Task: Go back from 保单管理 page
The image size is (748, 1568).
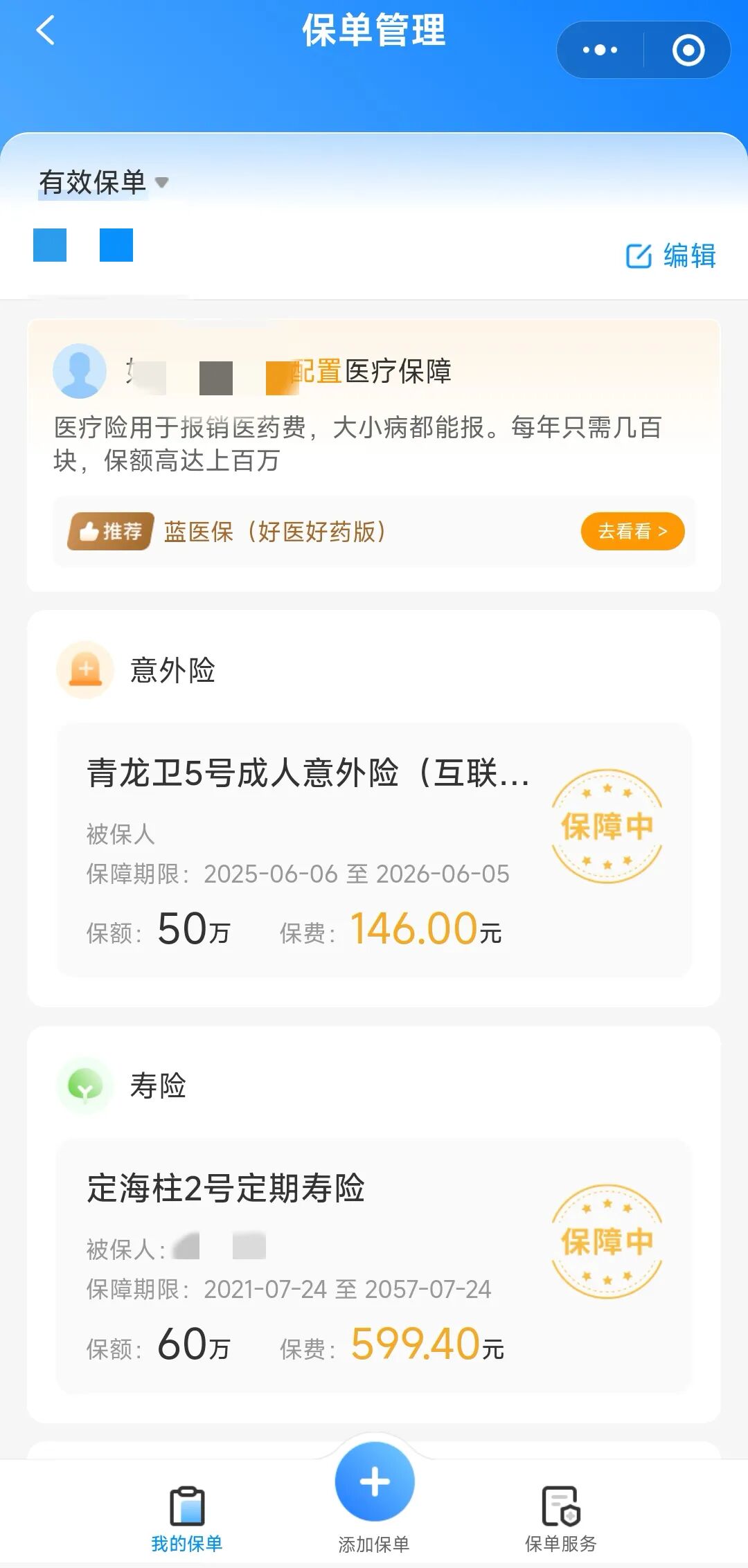Action: tap(46, 31)
